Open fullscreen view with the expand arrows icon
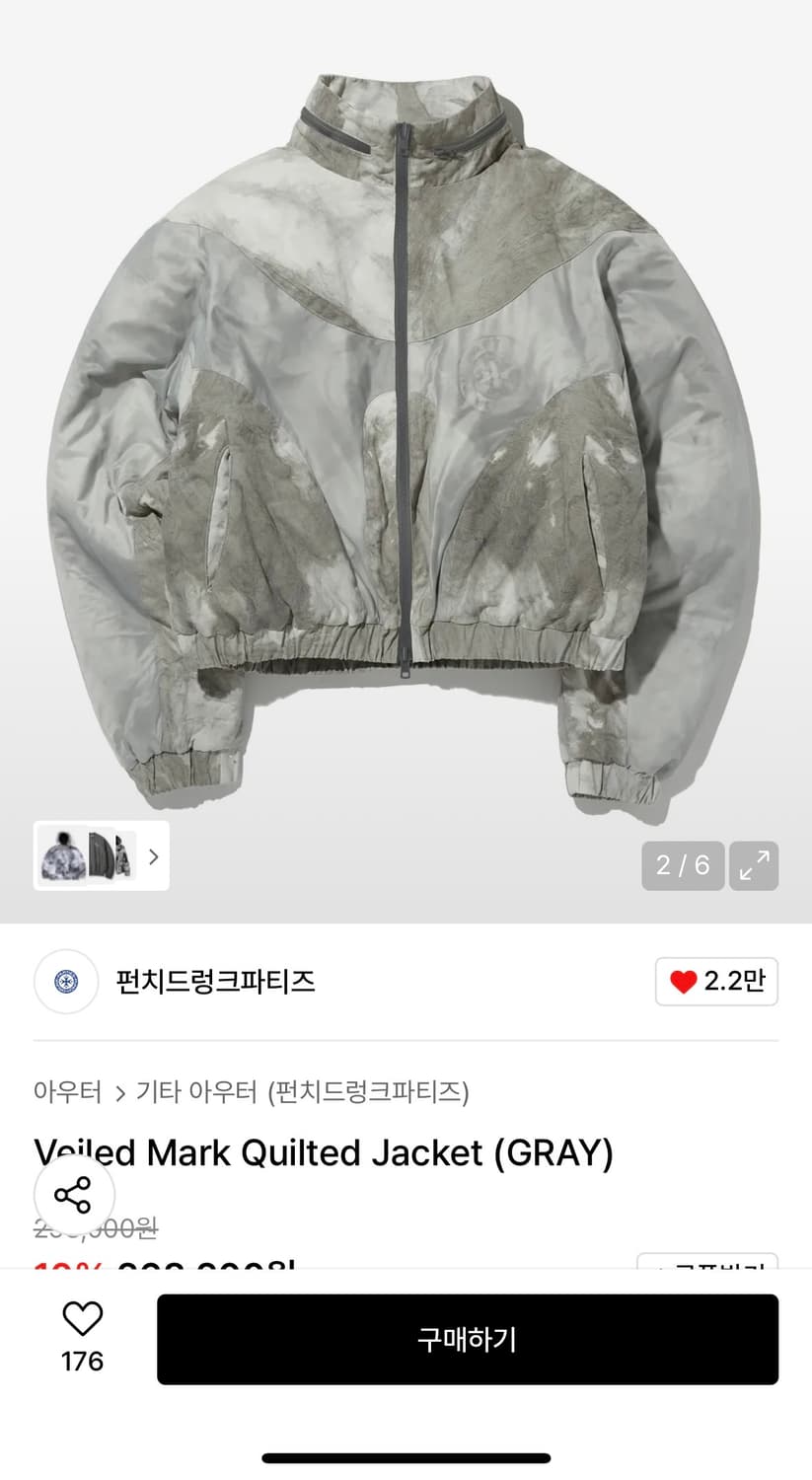This screenshot has width=812, height=1480. pos(754,865)
